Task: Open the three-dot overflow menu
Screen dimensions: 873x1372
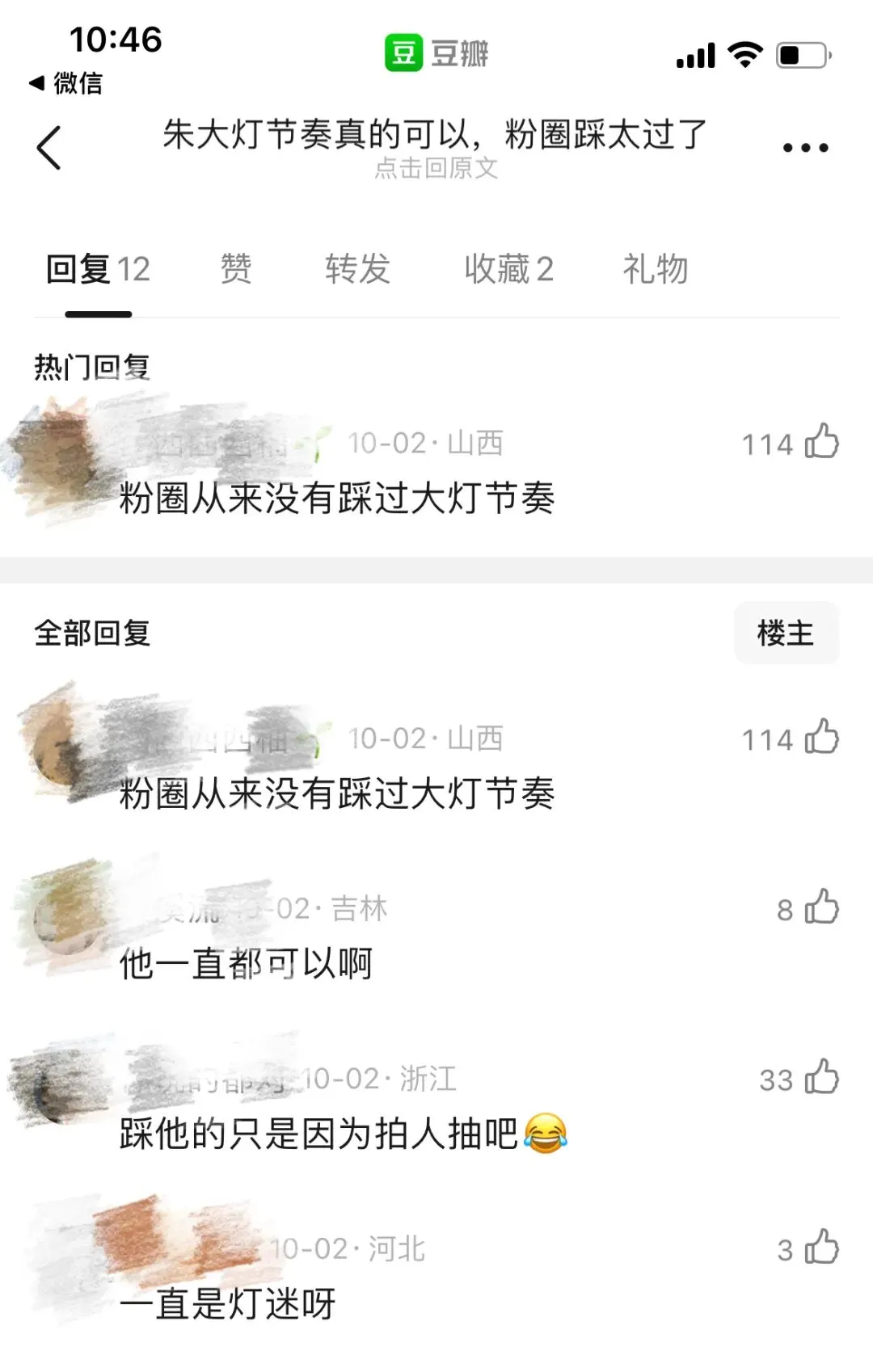Action: pyautogui.click(x=805, y=148)
